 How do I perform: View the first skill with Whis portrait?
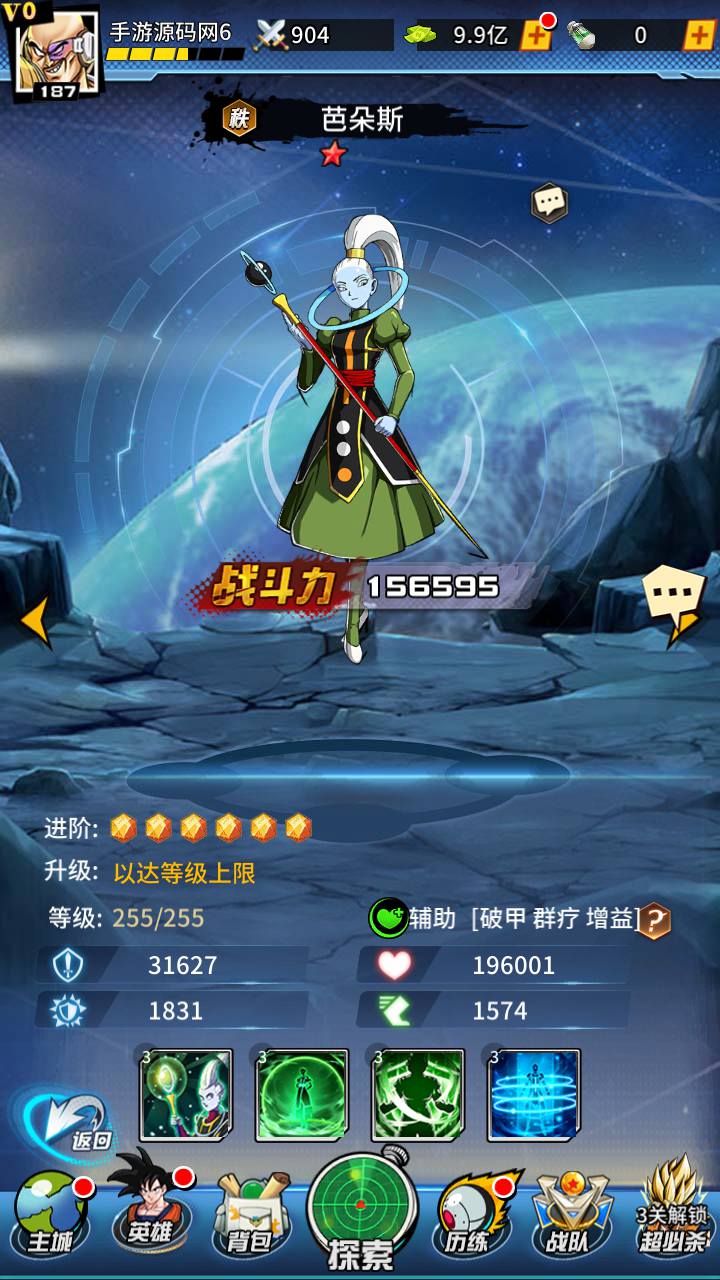(x=186, y=1095)
